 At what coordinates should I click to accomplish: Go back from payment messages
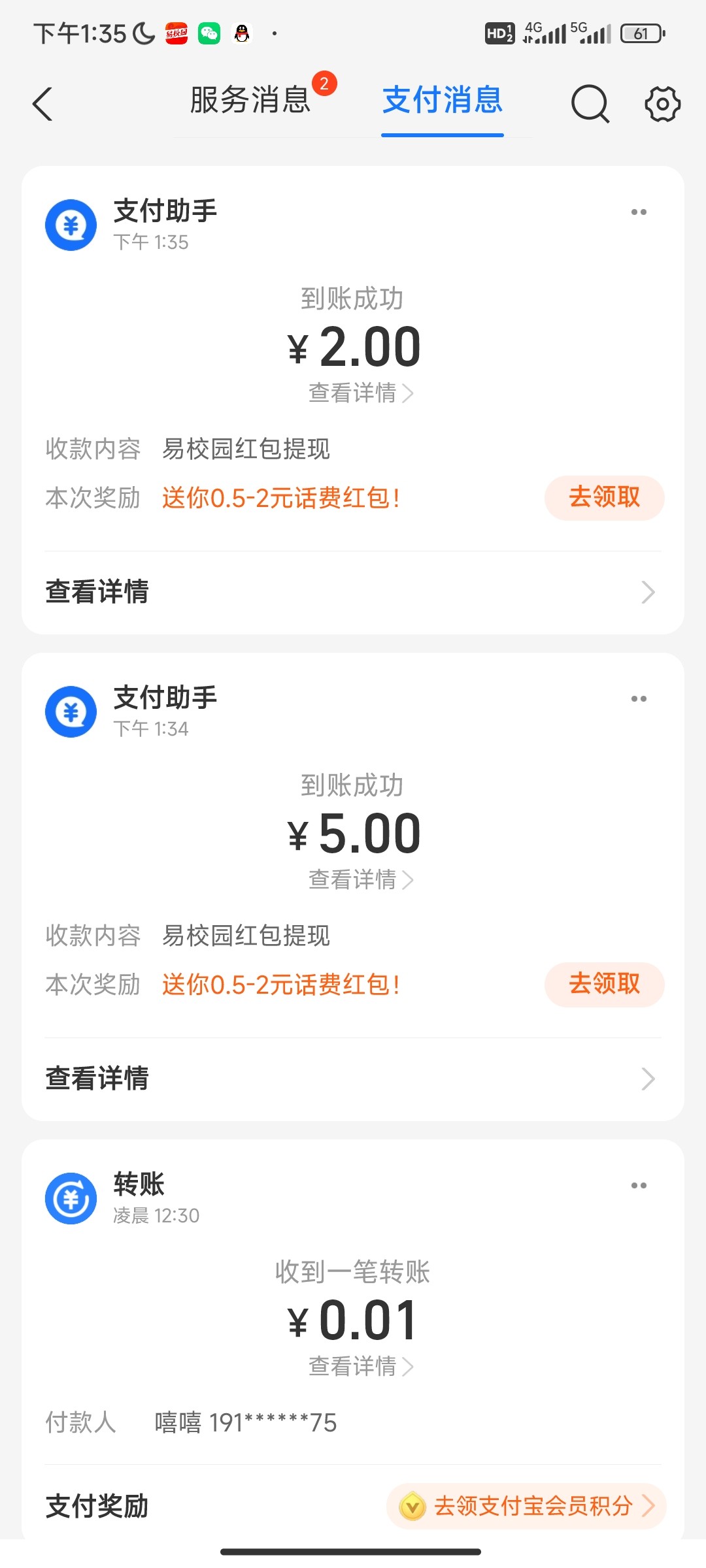[x=43, y=104]
